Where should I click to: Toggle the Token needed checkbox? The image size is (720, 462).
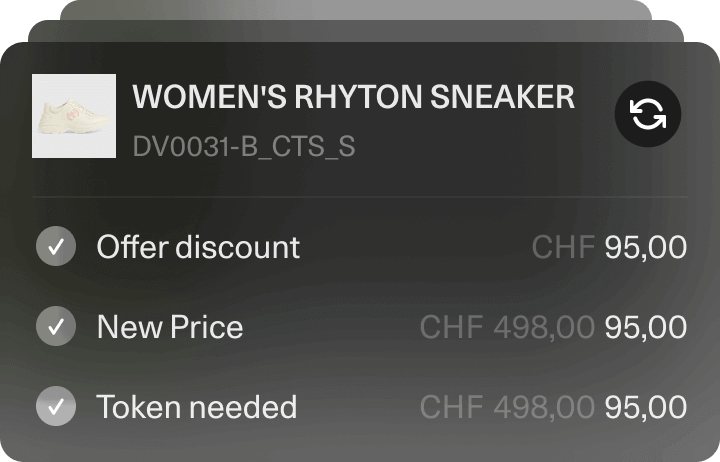point(56,407)
